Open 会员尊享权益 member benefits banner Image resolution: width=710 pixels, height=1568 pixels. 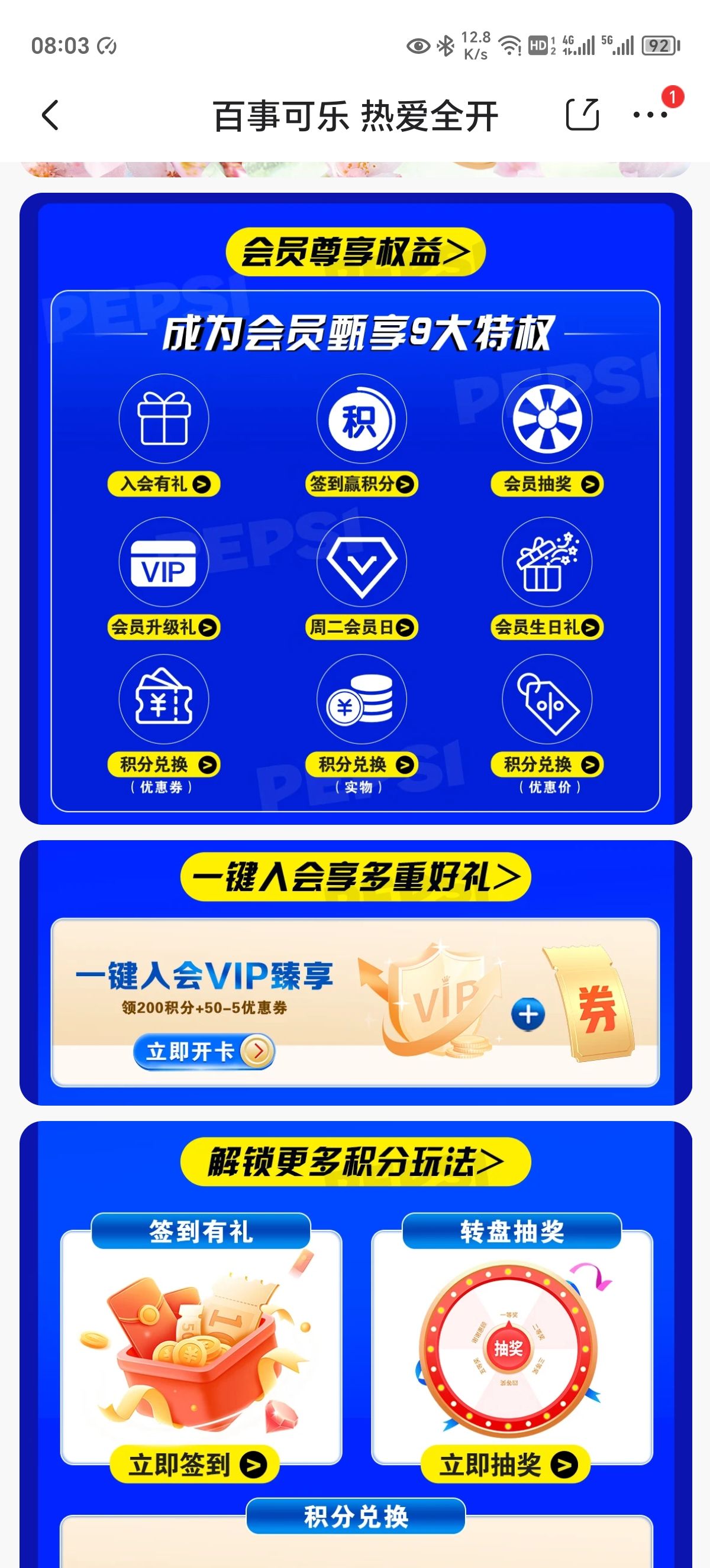[x=355, y=252]
